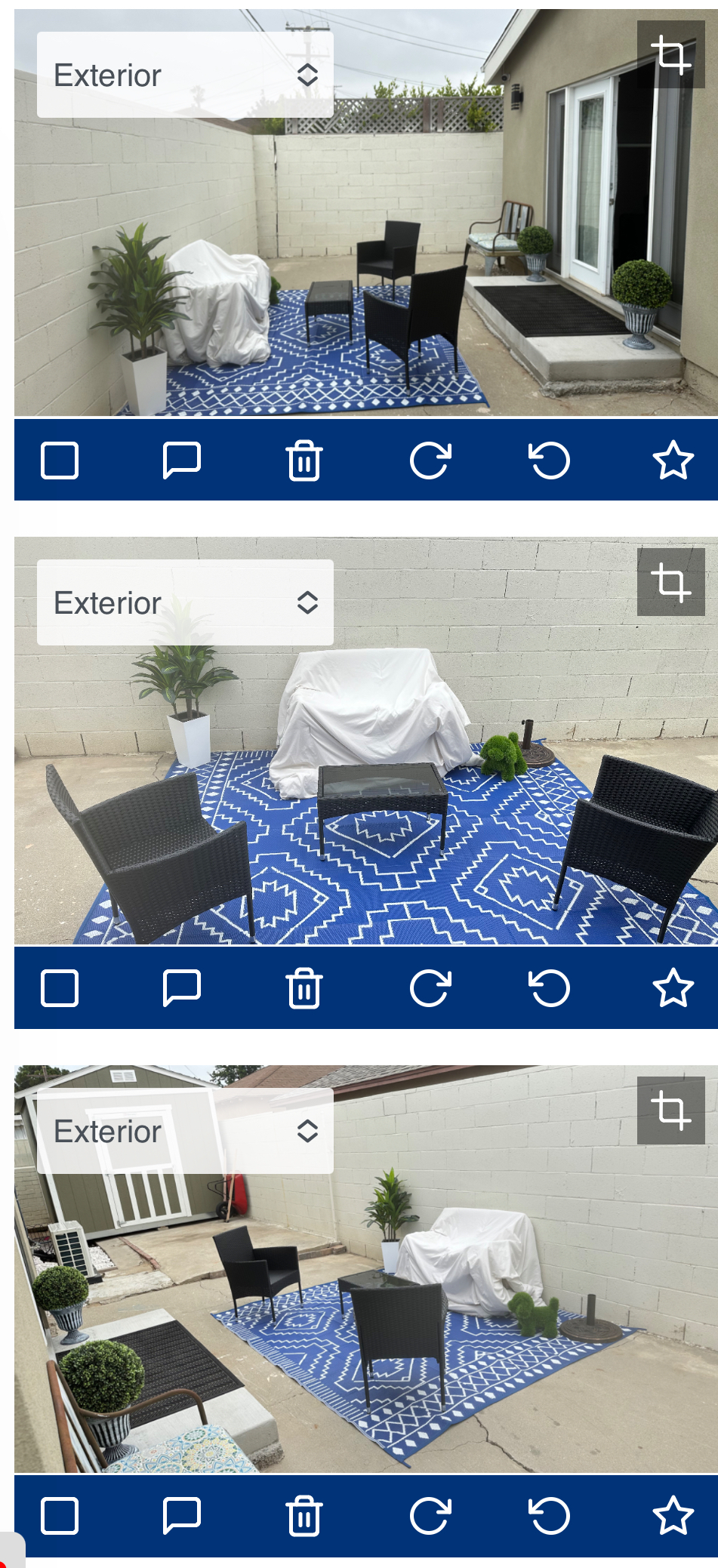
Task: Open Exterior dropdown on the second photo
Action: tap(185, 602)
